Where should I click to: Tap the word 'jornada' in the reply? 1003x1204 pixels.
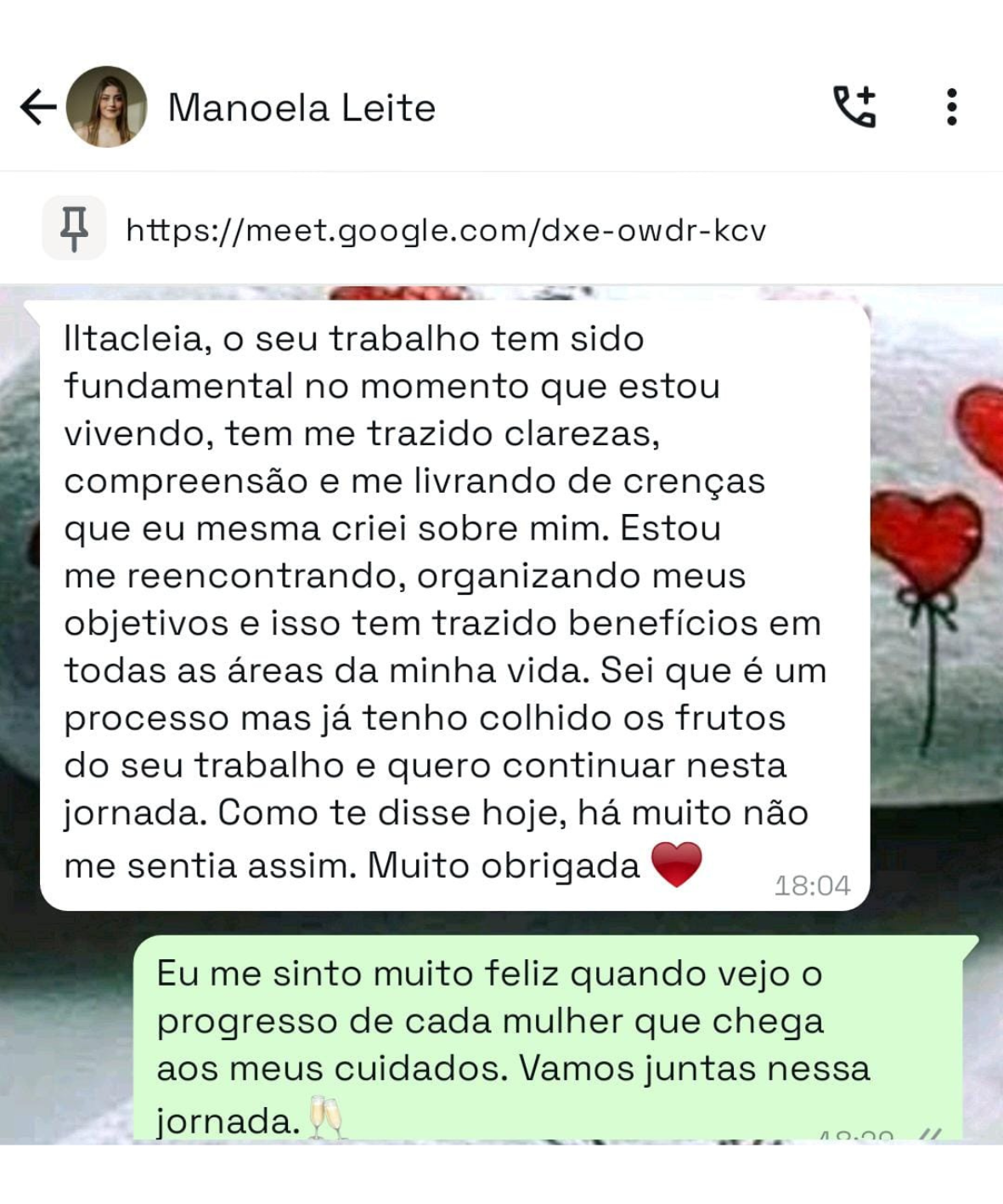pyautogui.click(x=224, y=1119)
